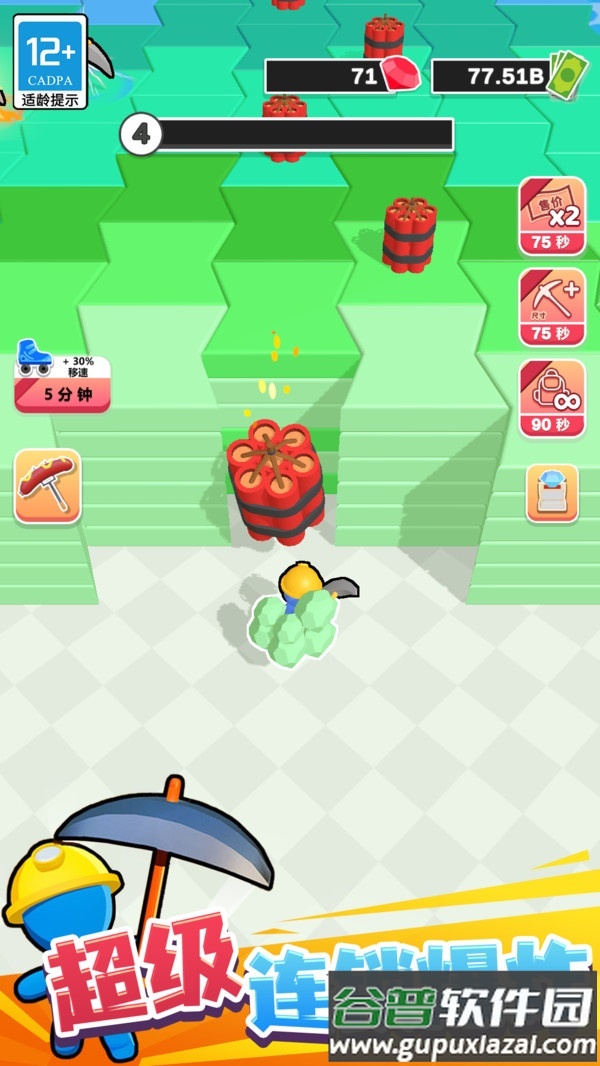Activate the +30% move speed boost
This screenshot has height=1066, width=600.
click(62, 375)
